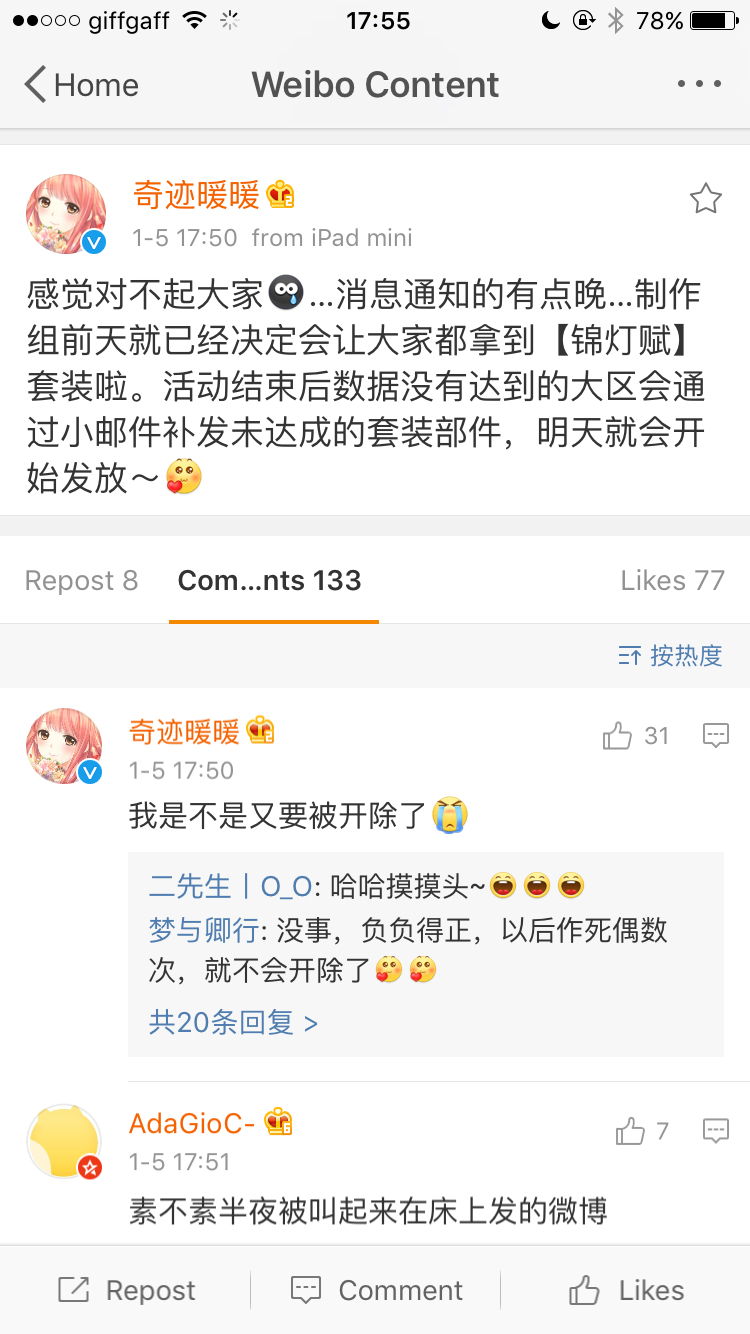Like this Weibo from the bottom bar
This screenshot has width=750, height=1334.
(x=626, y=1290)
